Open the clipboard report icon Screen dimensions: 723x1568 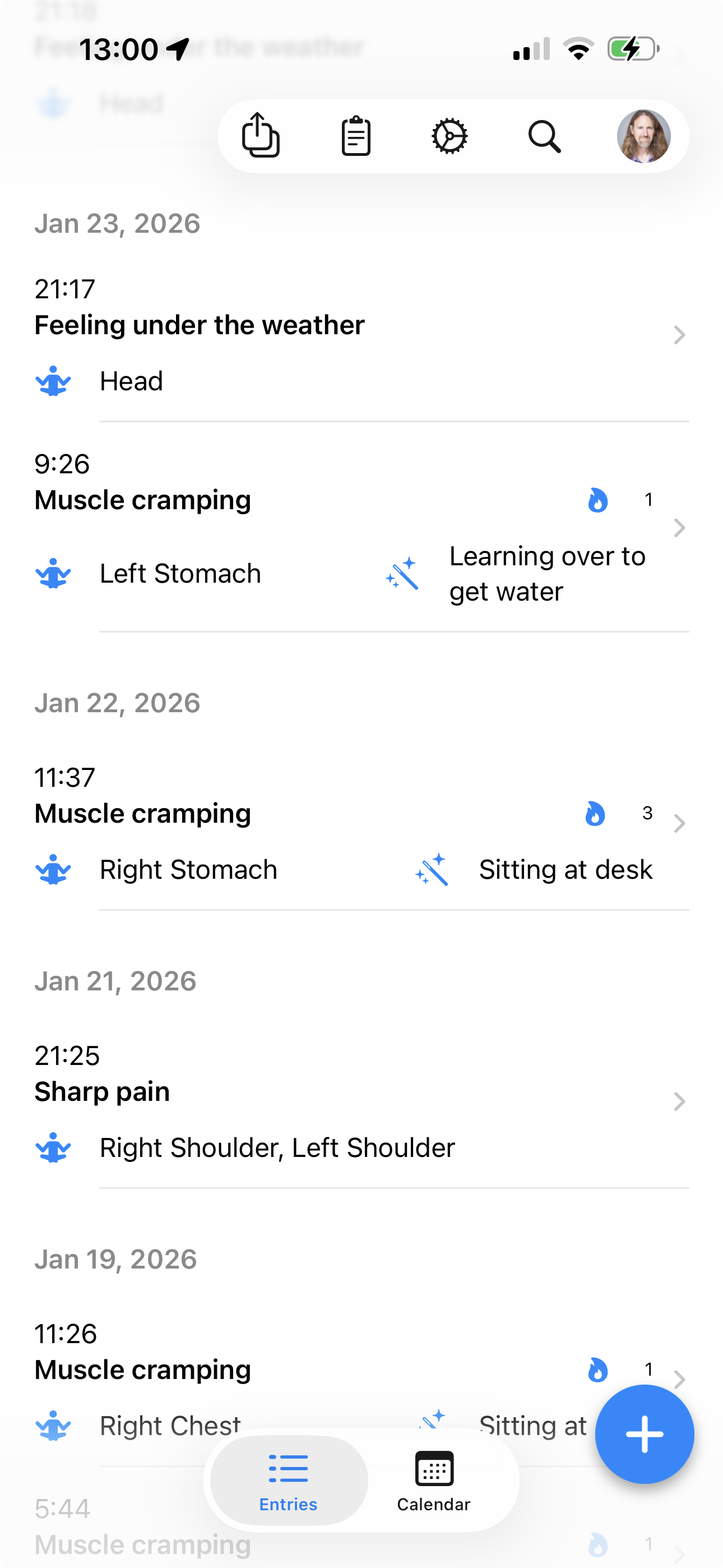tap(356, 136)
